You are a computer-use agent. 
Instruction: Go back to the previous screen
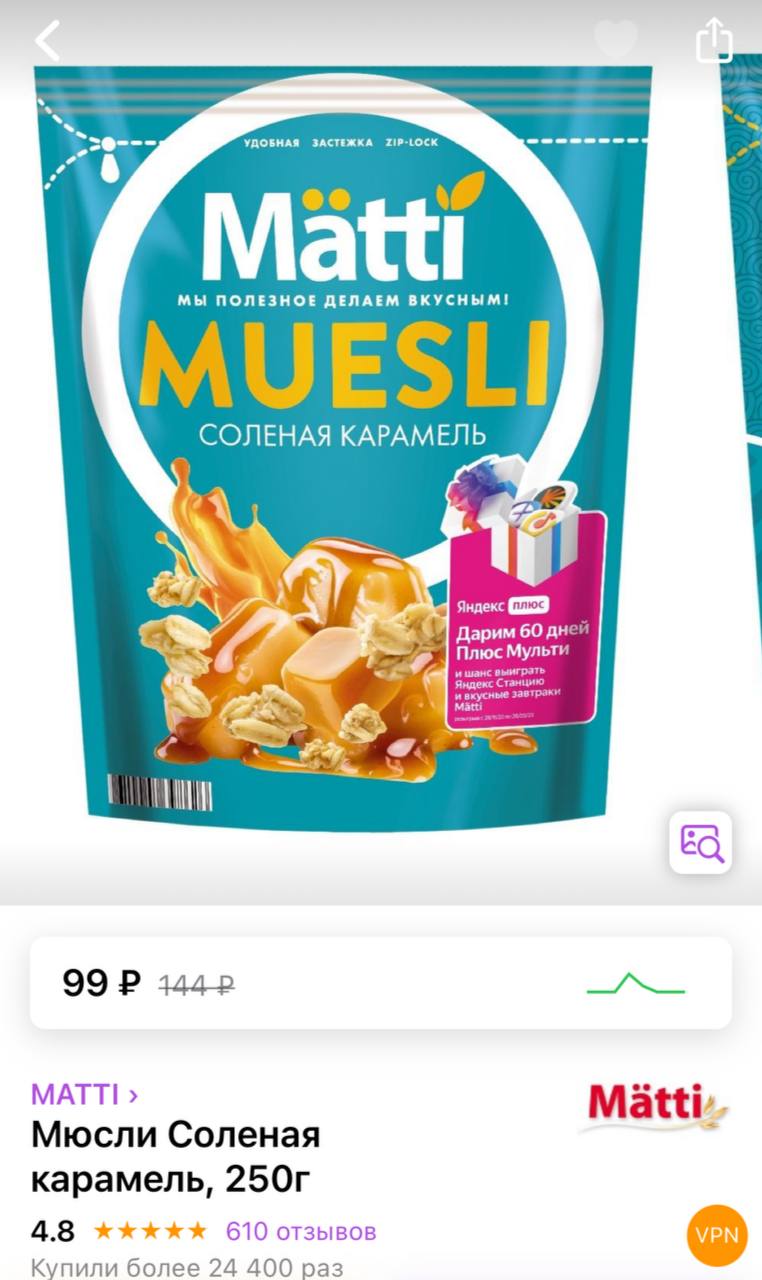coord(47,41)
